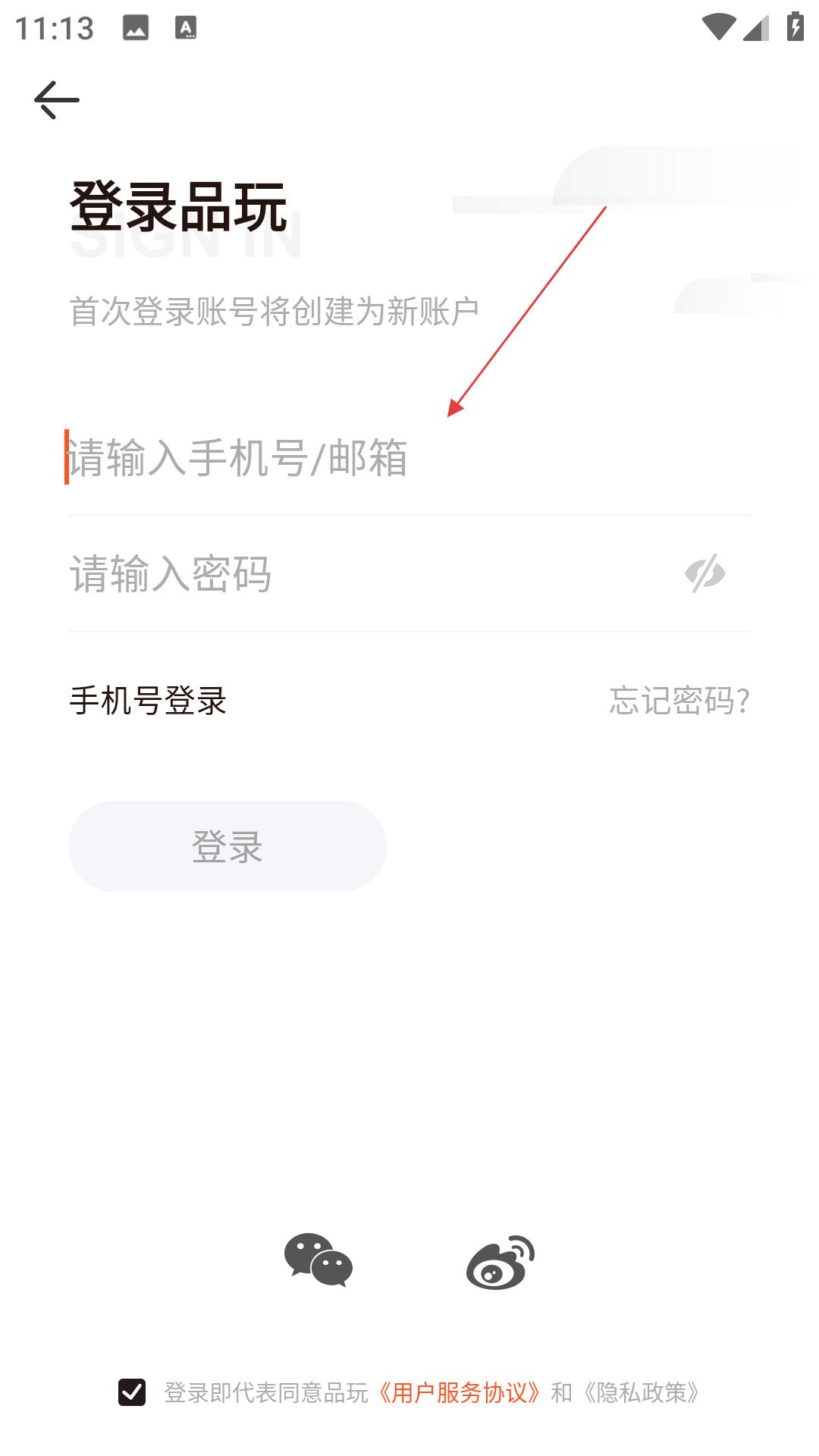
Task: Open 忘记密码? to recover password
Action: coord(679,700)
